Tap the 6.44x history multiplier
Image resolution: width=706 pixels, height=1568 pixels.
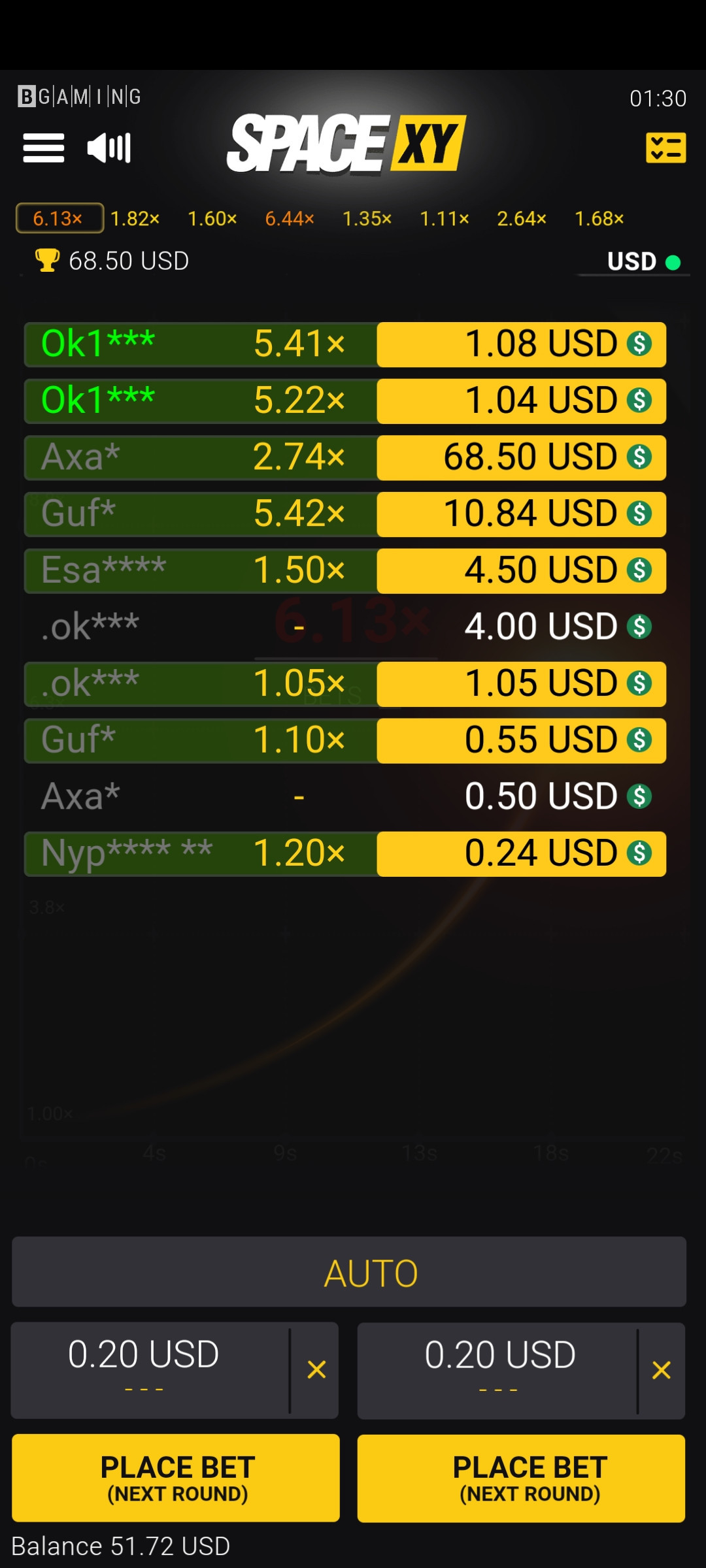click(290, 218)
